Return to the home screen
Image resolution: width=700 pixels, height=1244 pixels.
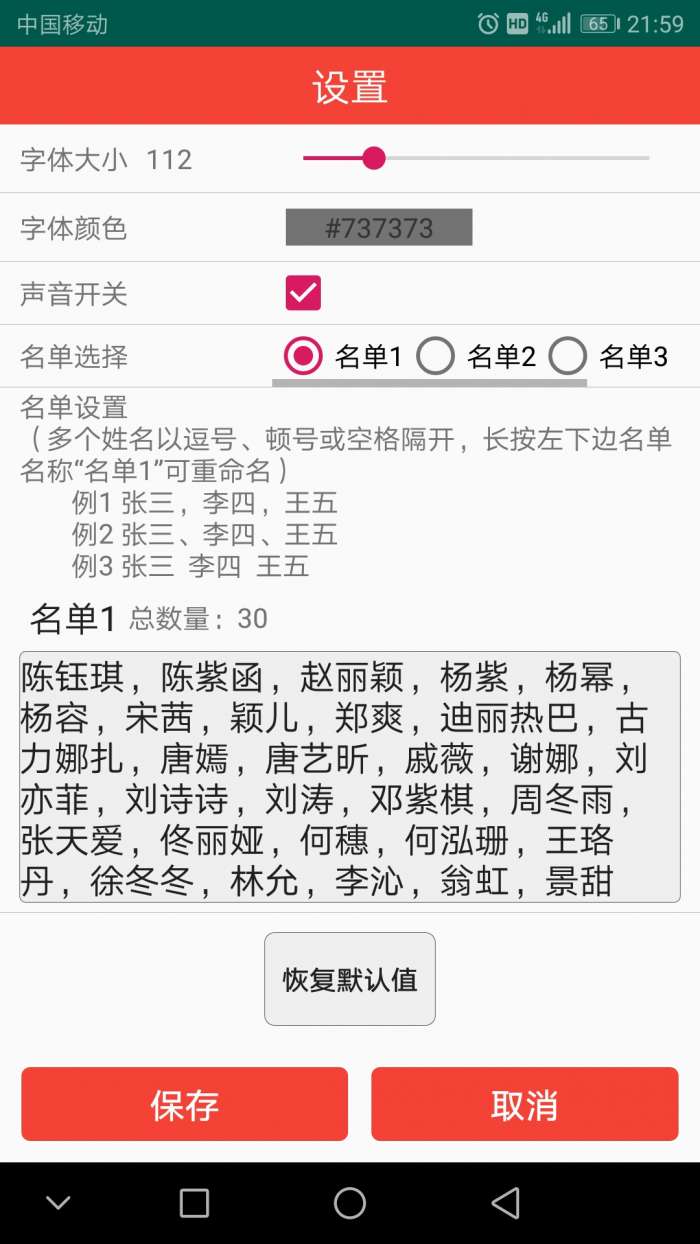(349, 1203)
